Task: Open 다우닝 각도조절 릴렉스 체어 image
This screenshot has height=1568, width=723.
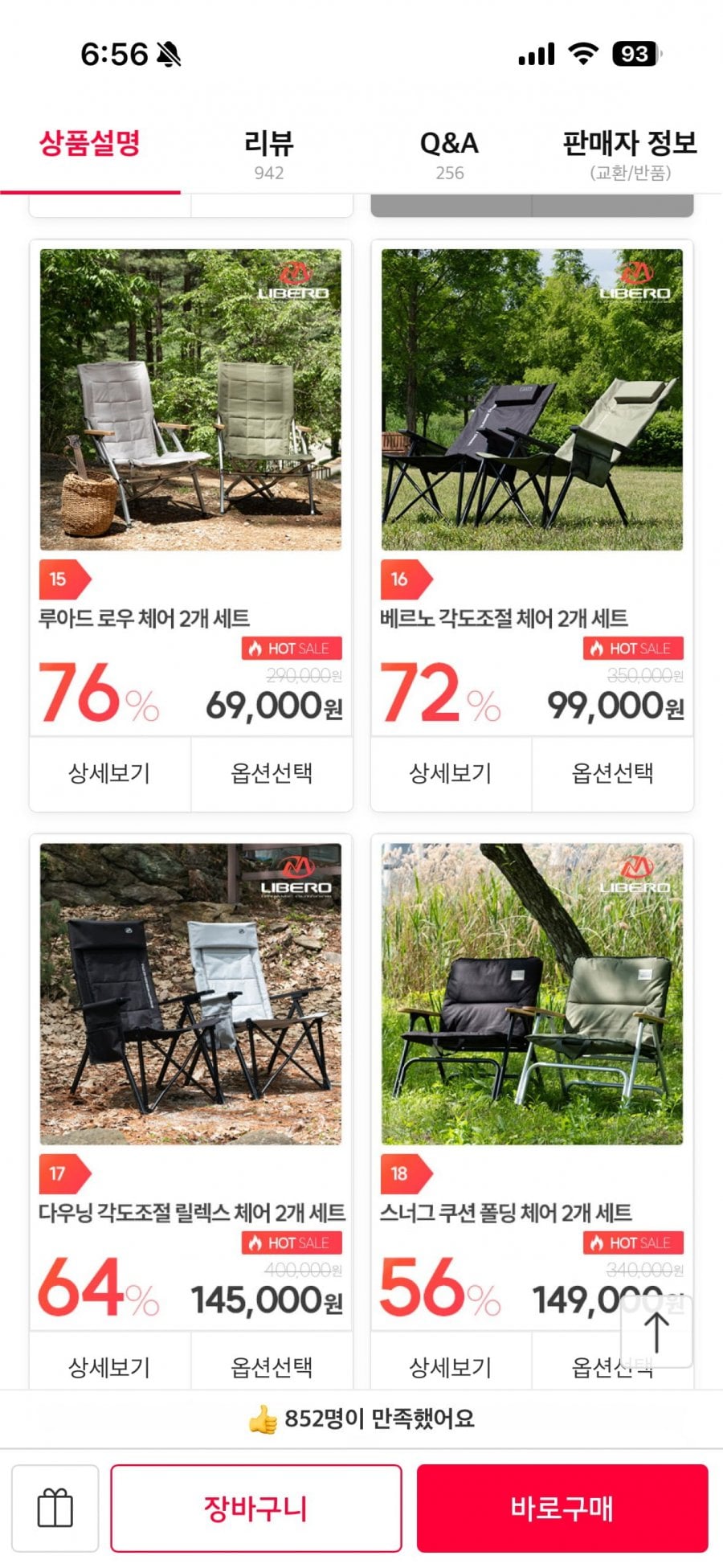Action: pyautogui.click(x=190, y=993)
